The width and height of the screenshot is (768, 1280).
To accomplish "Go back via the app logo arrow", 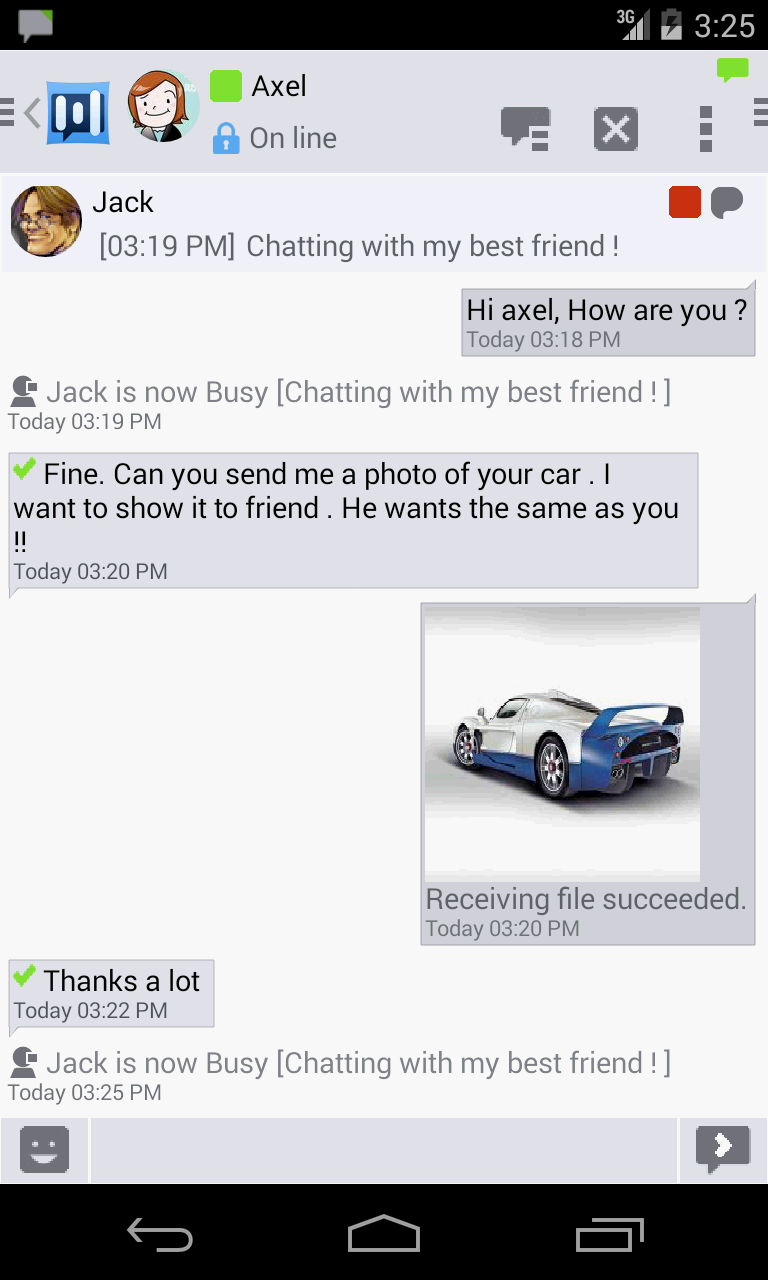I will point(66,112).
